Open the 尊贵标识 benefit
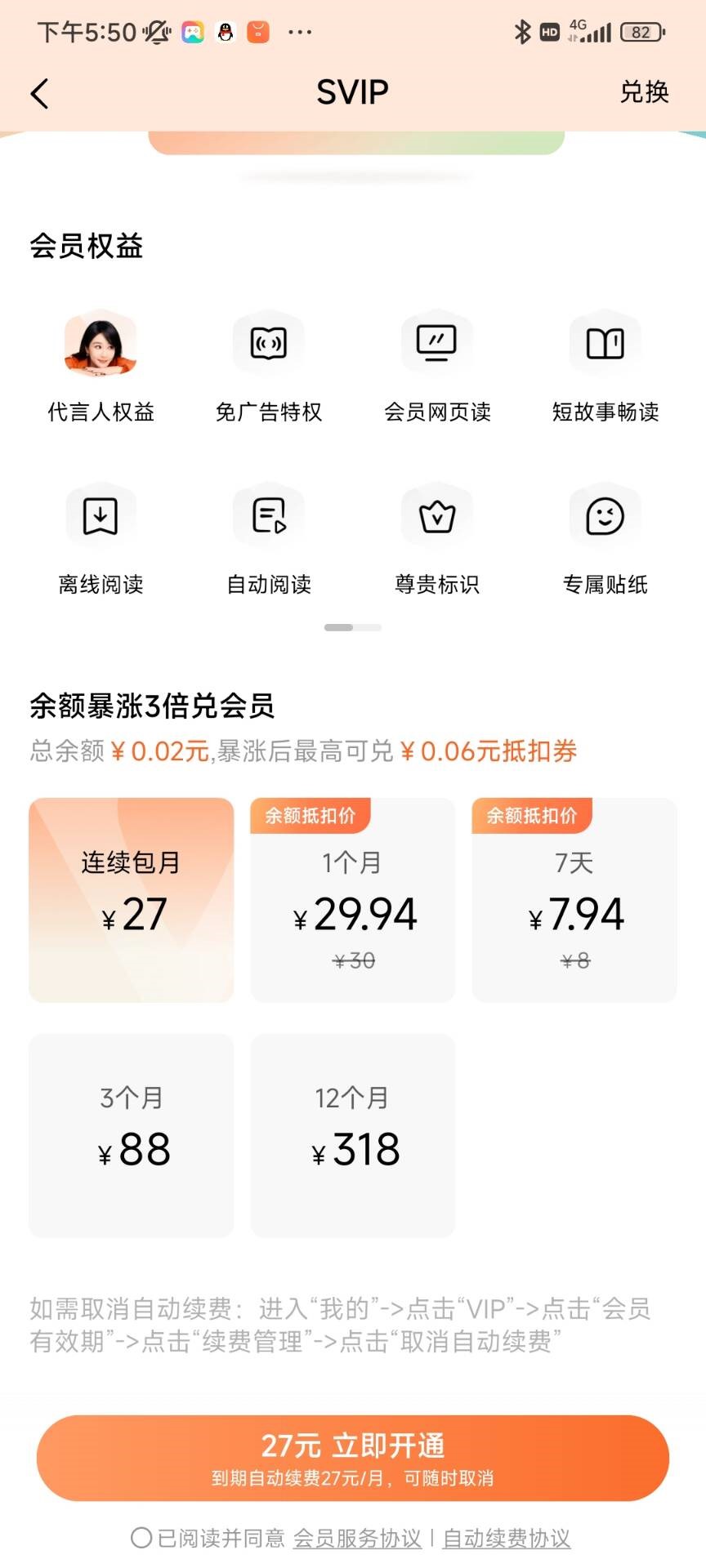Screen dimensions: 706x1568 point(437,537)
